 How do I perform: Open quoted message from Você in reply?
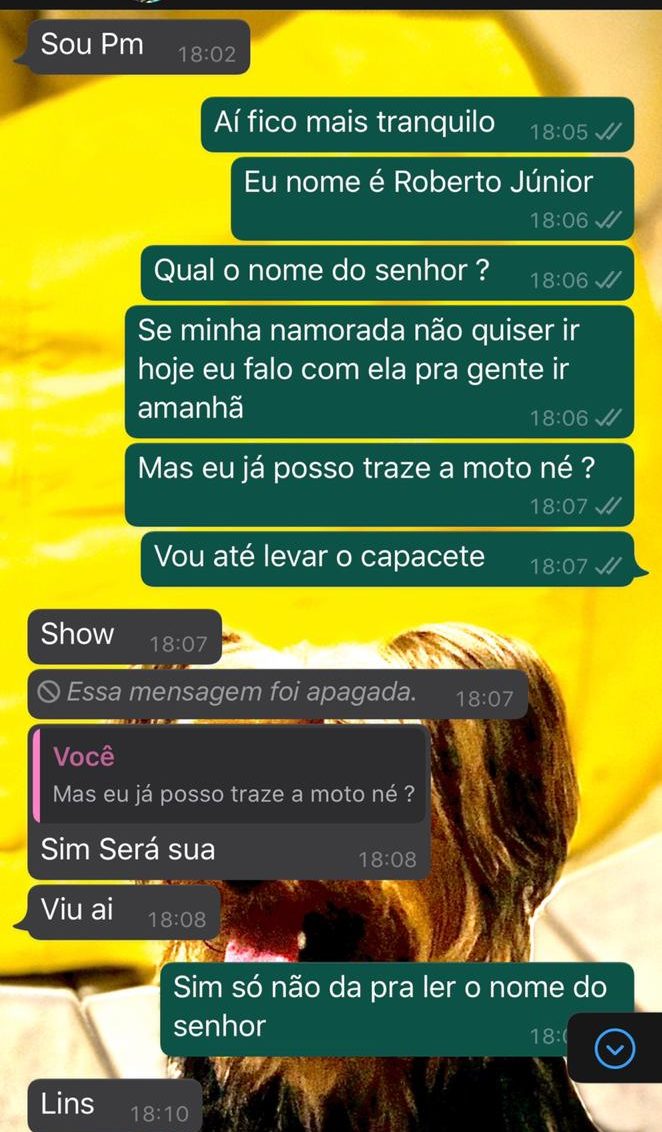click(x=232, y=776)
